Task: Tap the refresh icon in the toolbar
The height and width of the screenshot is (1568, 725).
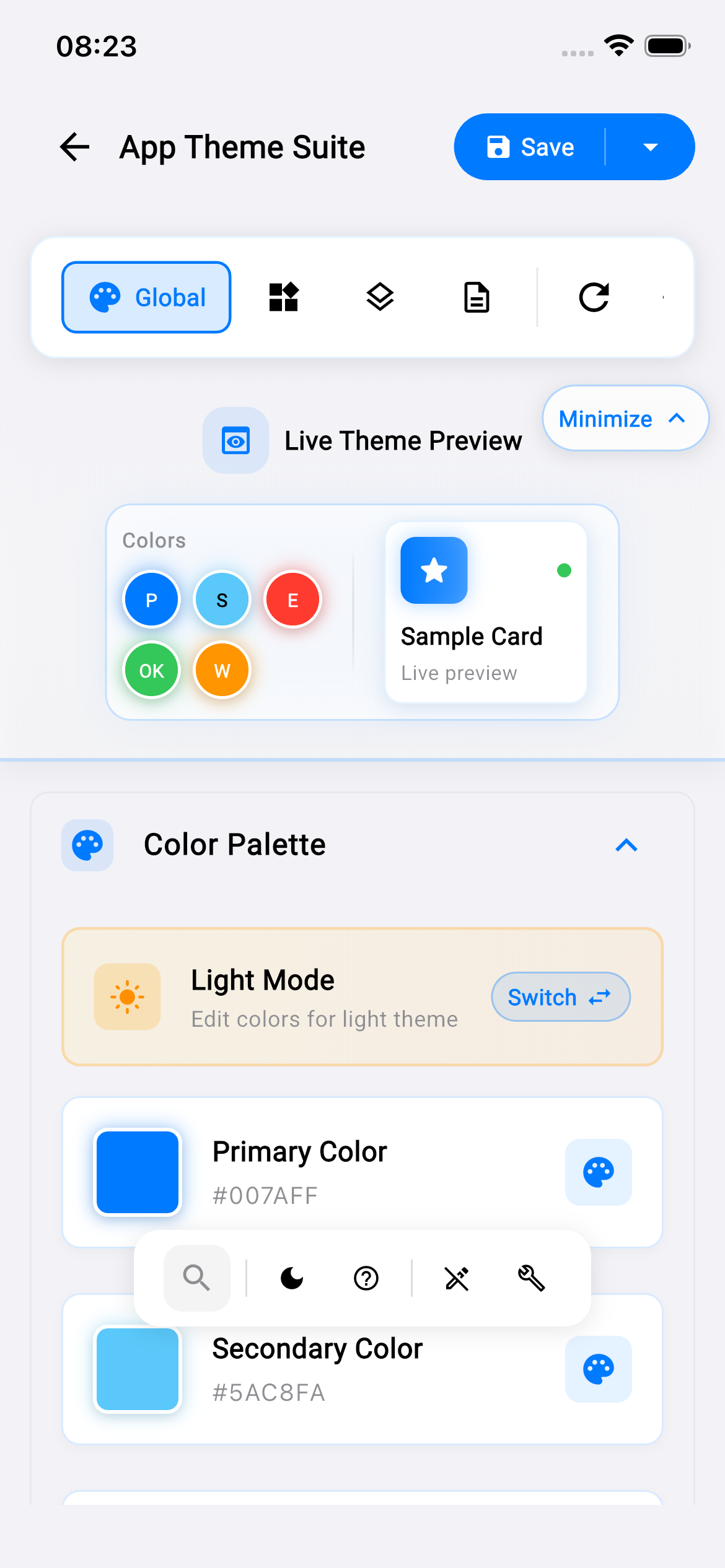Action: 594,297
